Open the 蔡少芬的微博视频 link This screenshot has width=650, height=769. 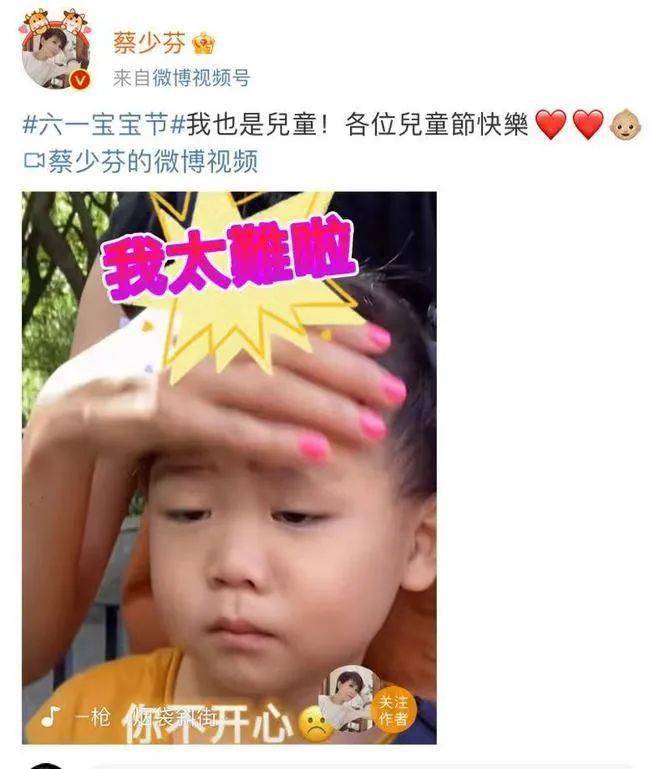click(152, 161)
